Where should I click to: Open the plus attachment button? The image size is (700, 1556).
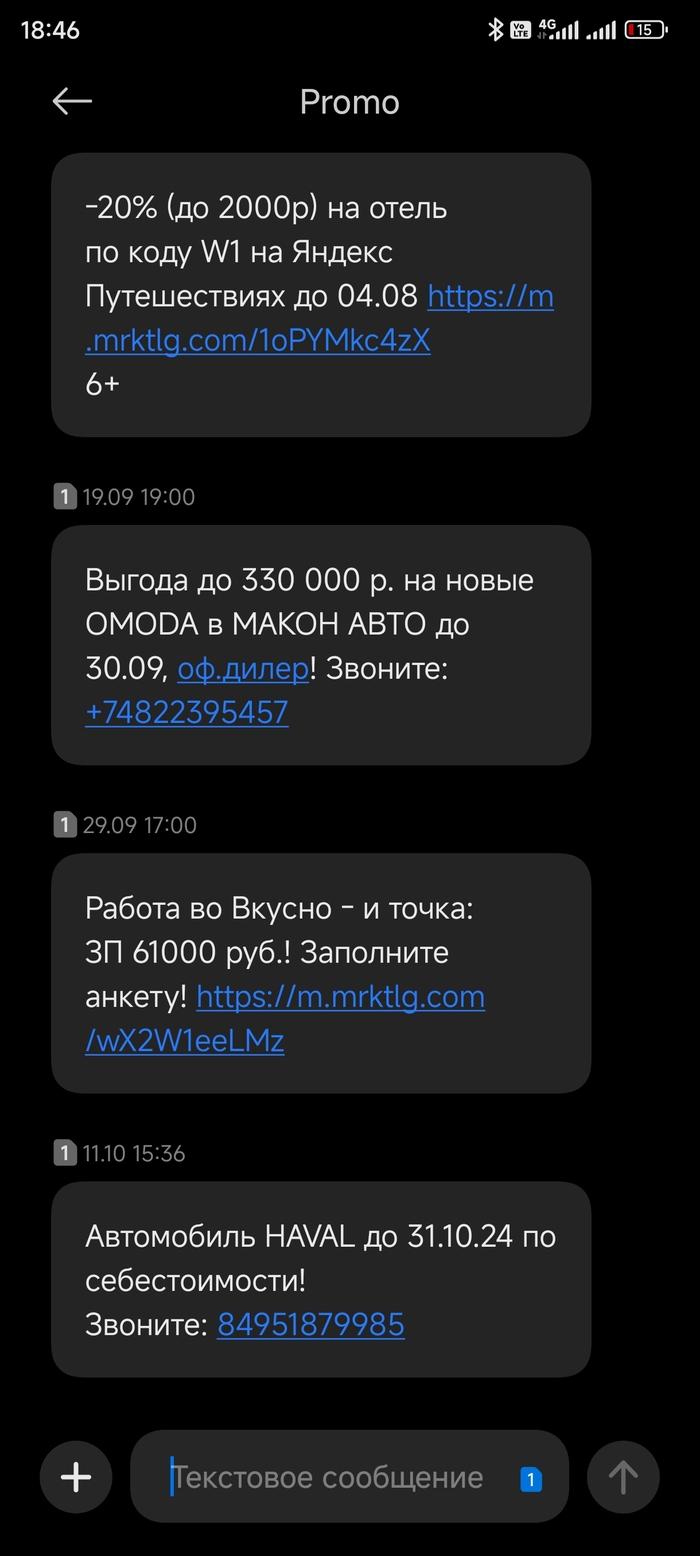tap(76, 1477)
